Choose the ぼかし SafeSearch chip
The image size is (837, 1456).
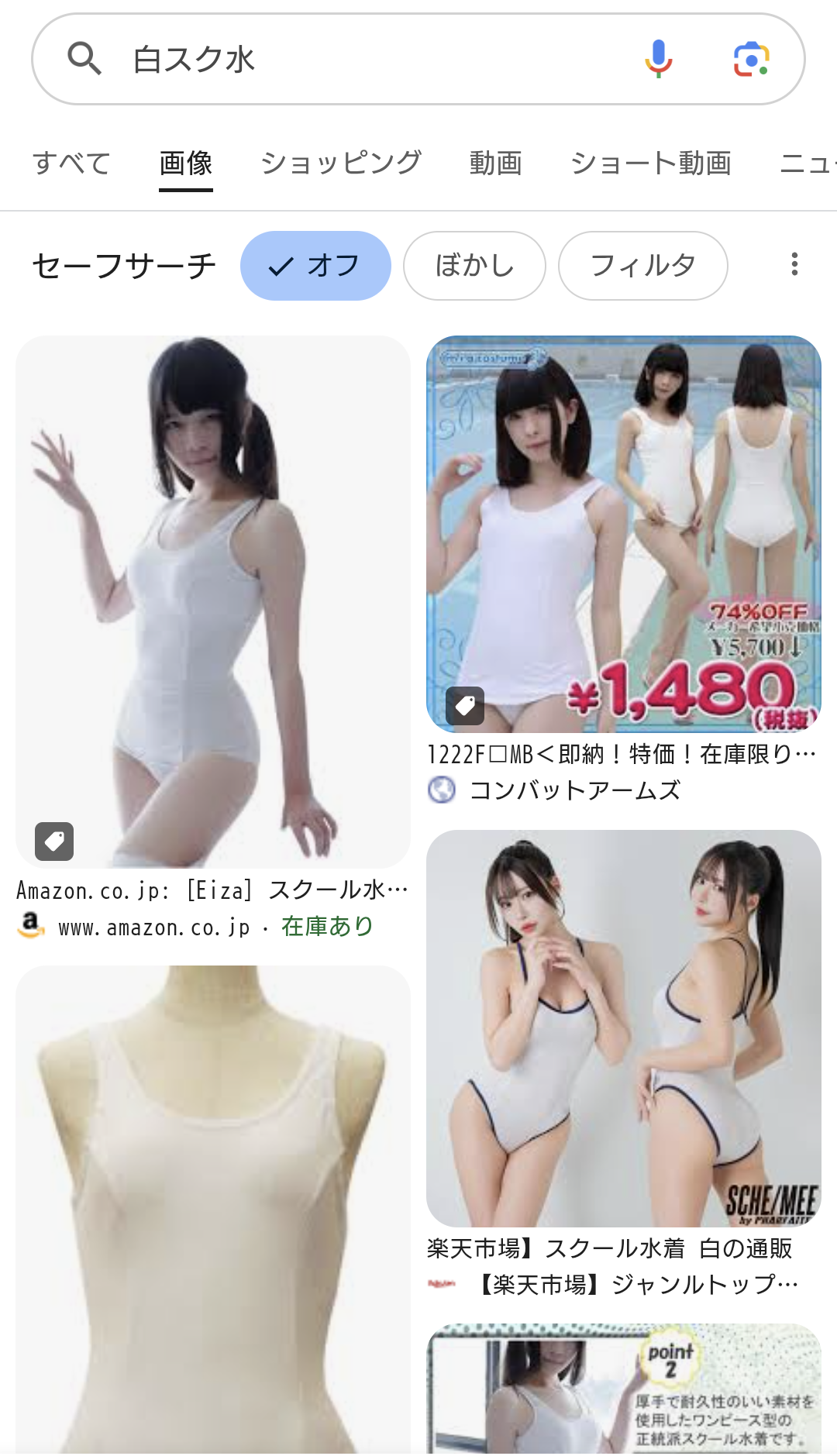coord(474,266)
